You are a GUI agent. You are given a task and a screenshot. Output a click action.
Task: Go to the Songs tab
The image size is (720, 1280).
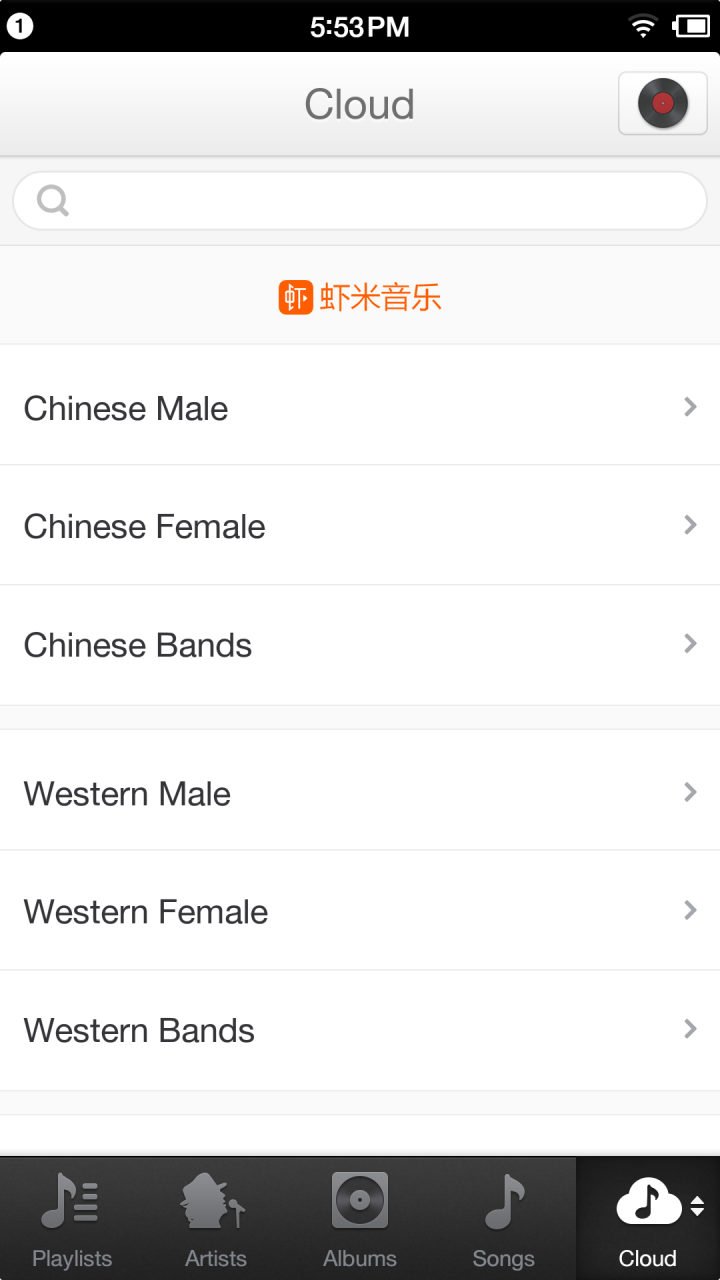coord(504,1220)
